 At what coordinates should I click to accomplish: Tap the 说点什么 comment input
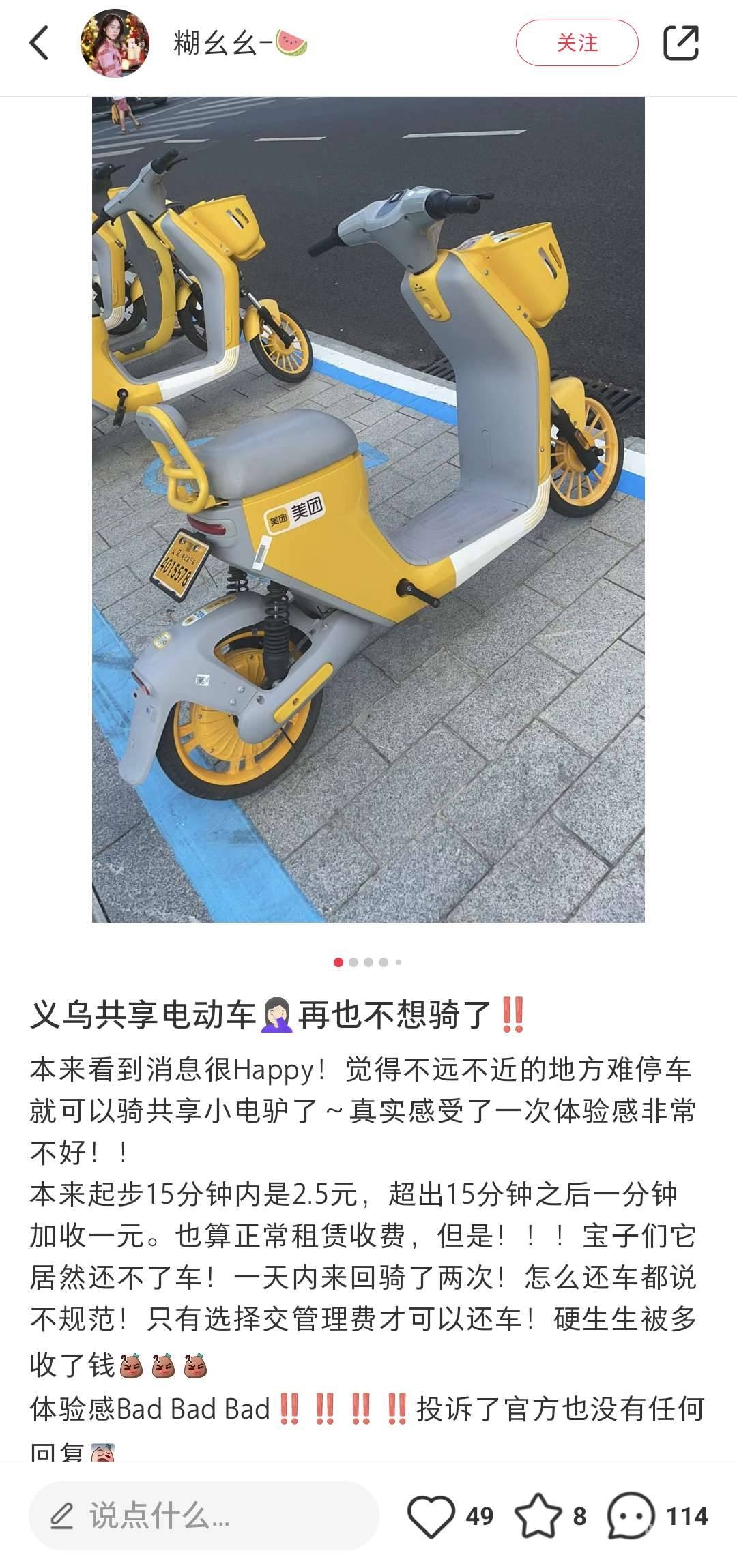(x=203, y=1515)
